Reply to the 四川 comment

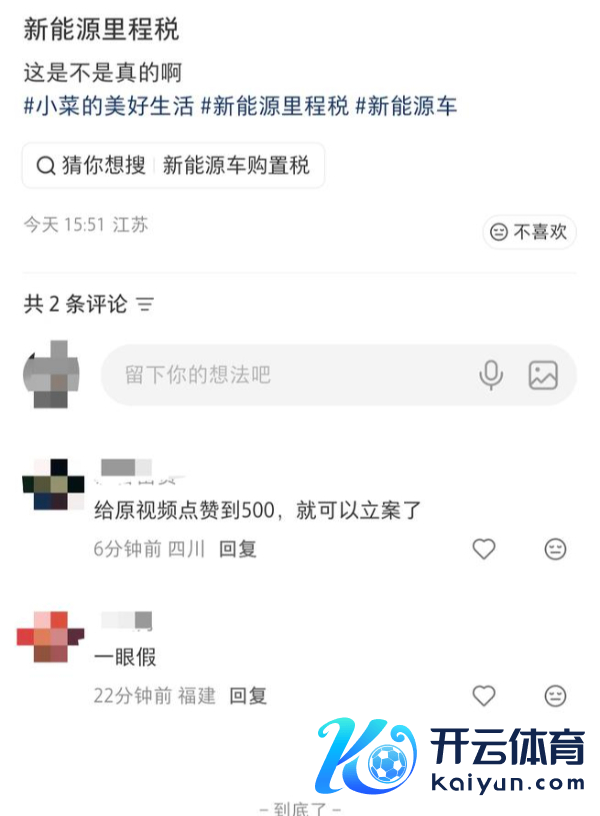tap(238, 549)
